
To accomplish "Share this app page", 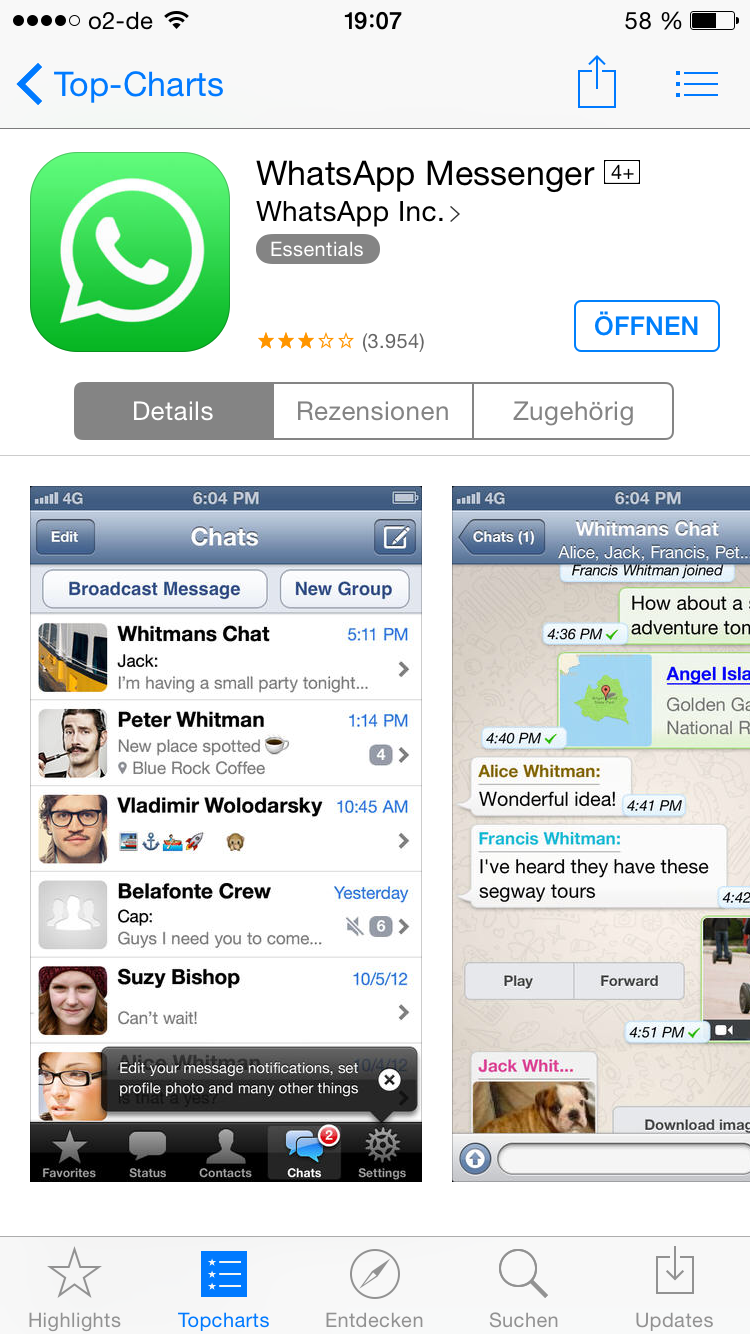I will pos(597,82).
